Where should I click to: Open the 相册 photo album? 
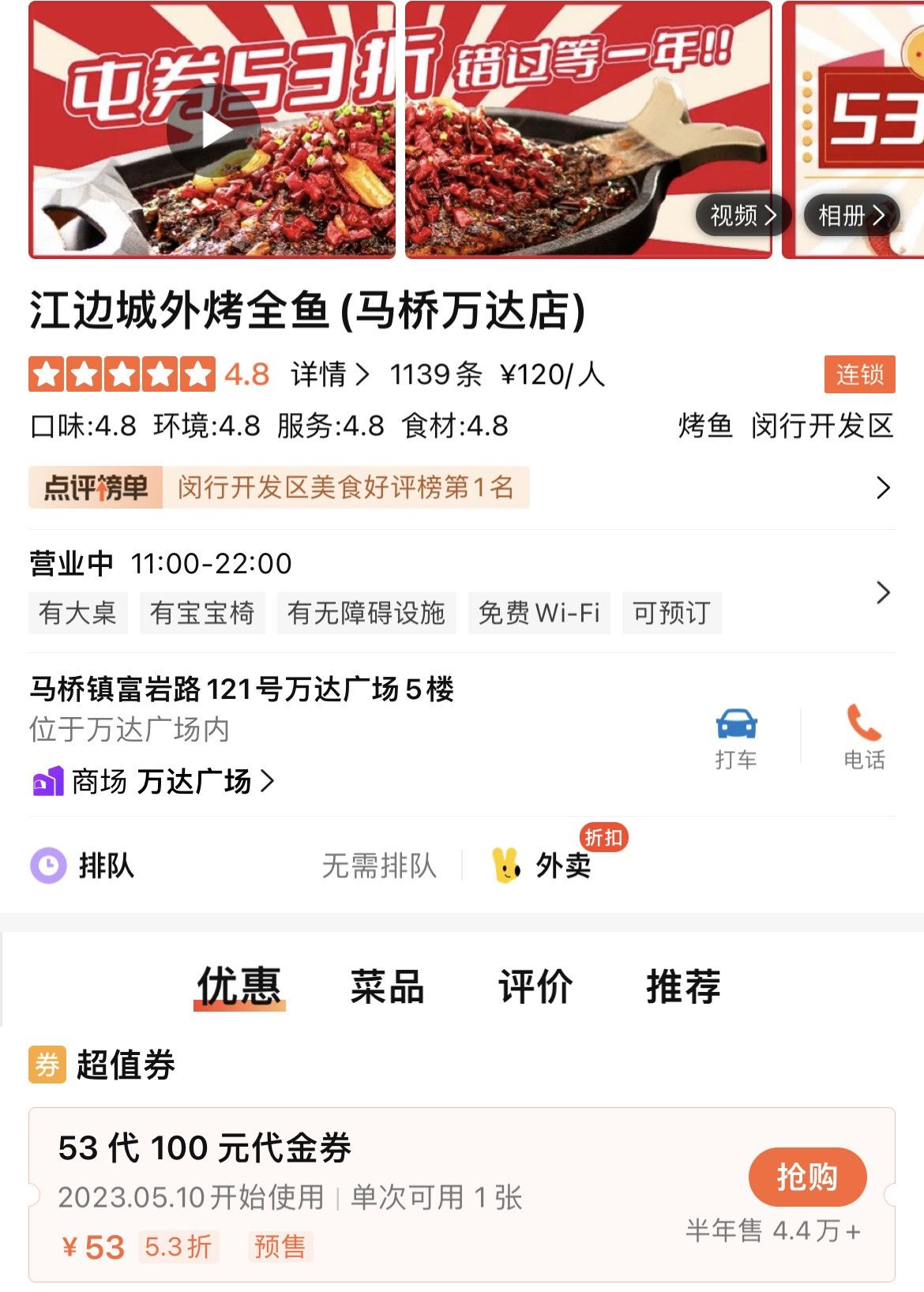point(851,215)
